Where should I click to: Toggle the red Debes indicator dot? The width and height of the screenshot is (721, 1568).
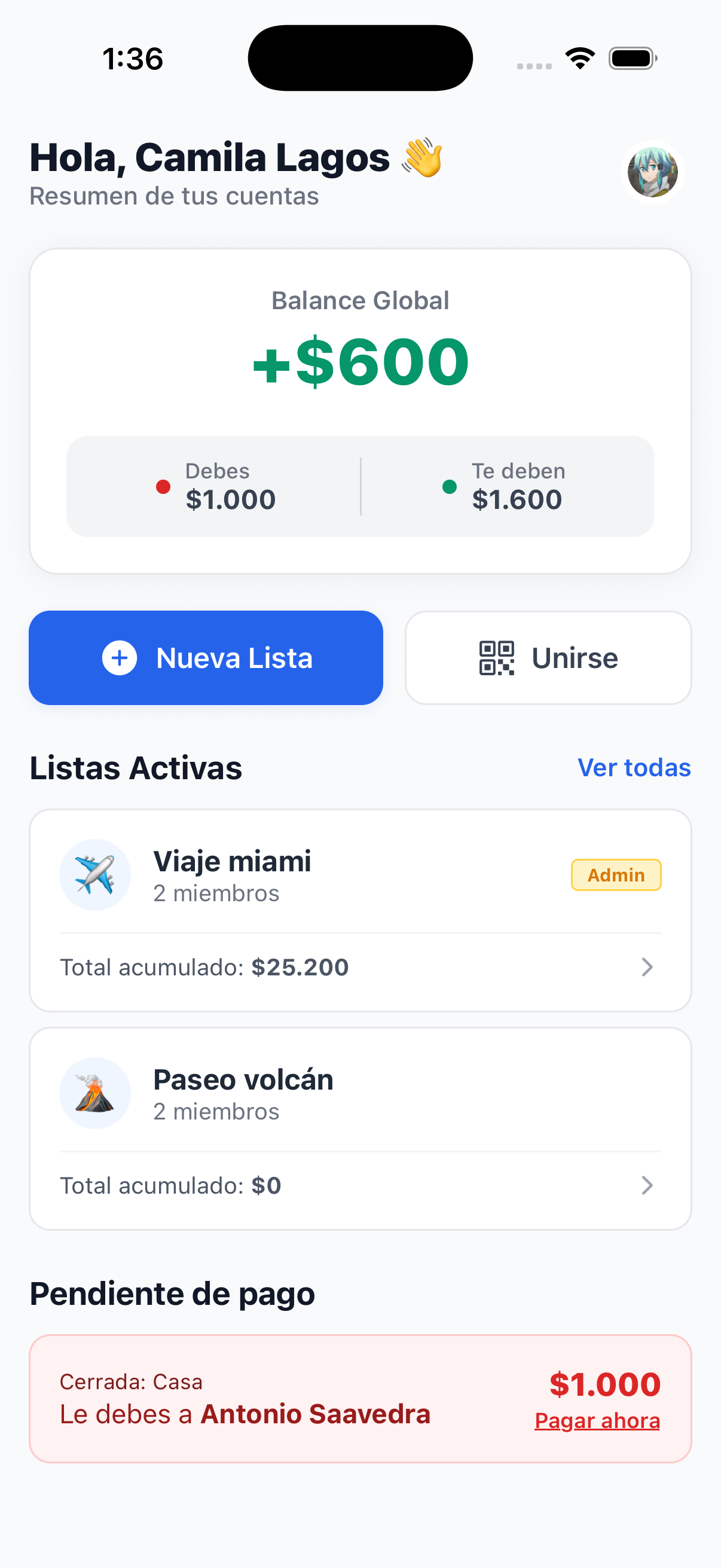[163, 486]
